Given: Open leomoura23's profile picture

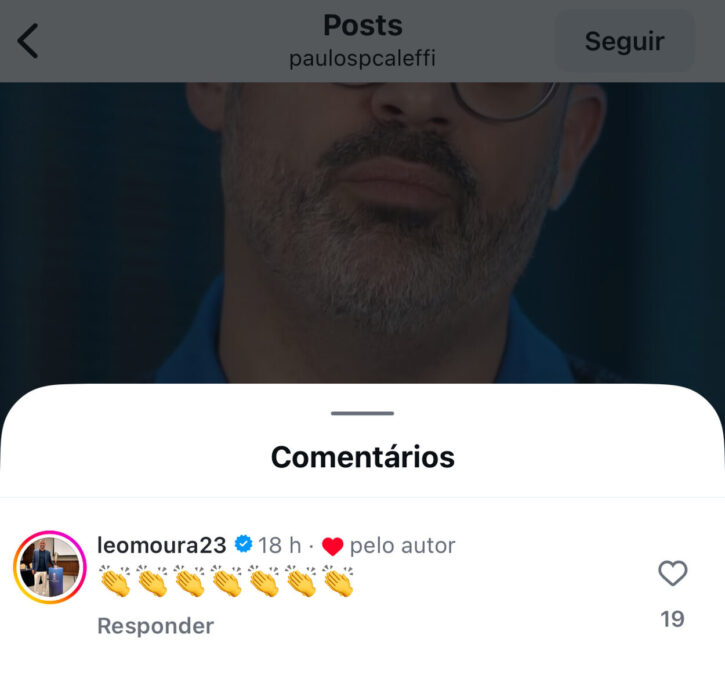Looking at the screenshot, I should [x=50, y=567].
